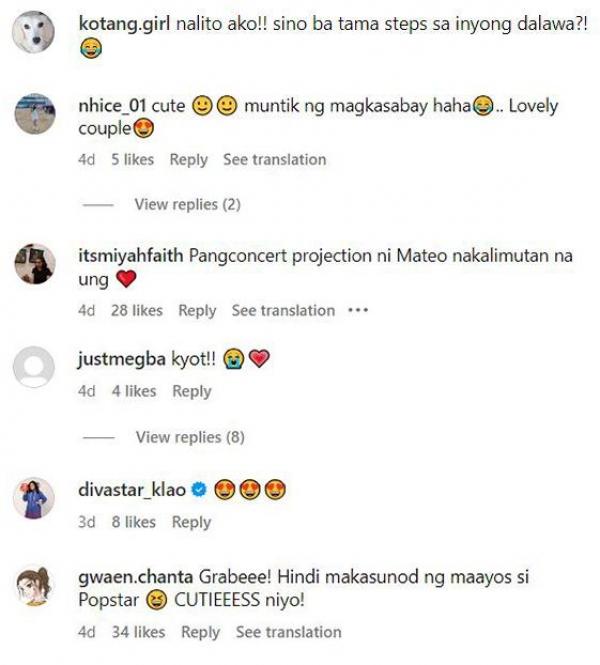Viewport: 600px width, 665px height.
Task: View 2 replies under nhice_01's comment
Action: coord(188,205)
